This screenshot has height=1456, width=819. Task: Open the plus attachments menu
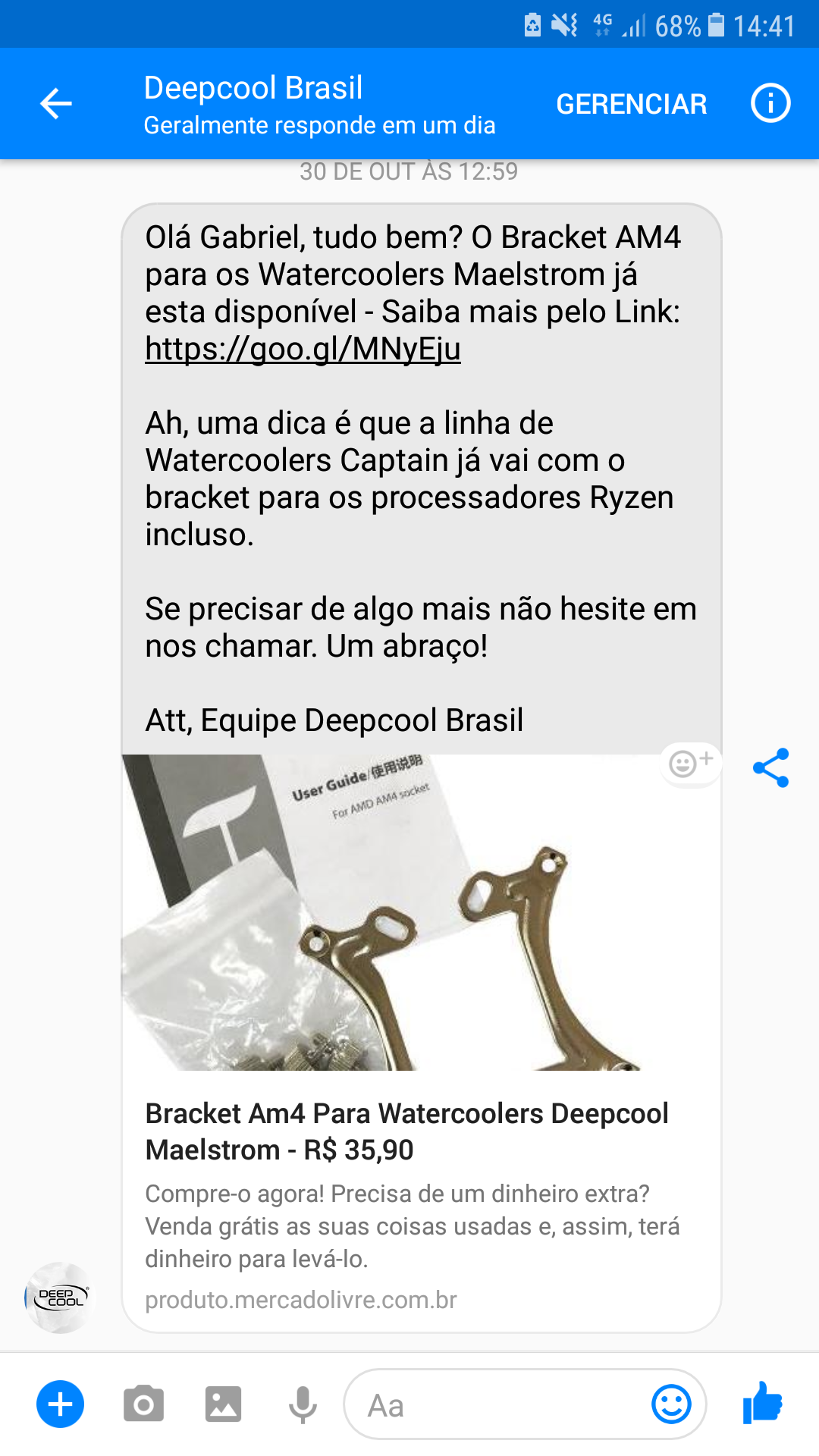[61, 1404]
